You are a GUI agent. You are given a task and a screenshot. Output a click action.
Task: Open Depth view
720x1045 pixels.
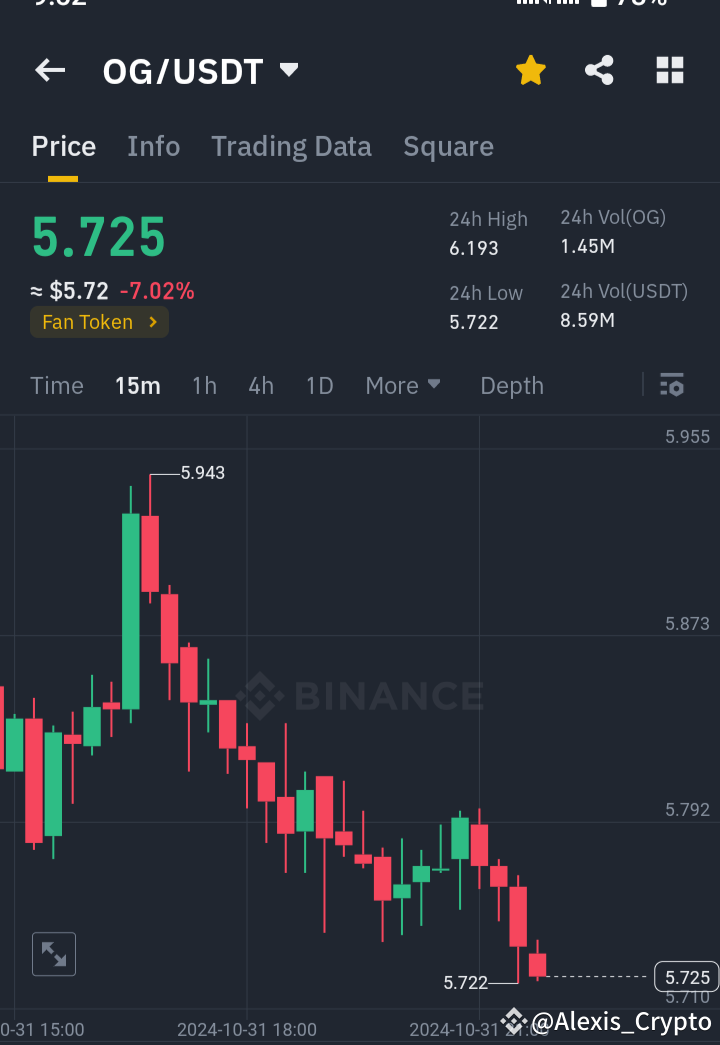coord(511,385)
